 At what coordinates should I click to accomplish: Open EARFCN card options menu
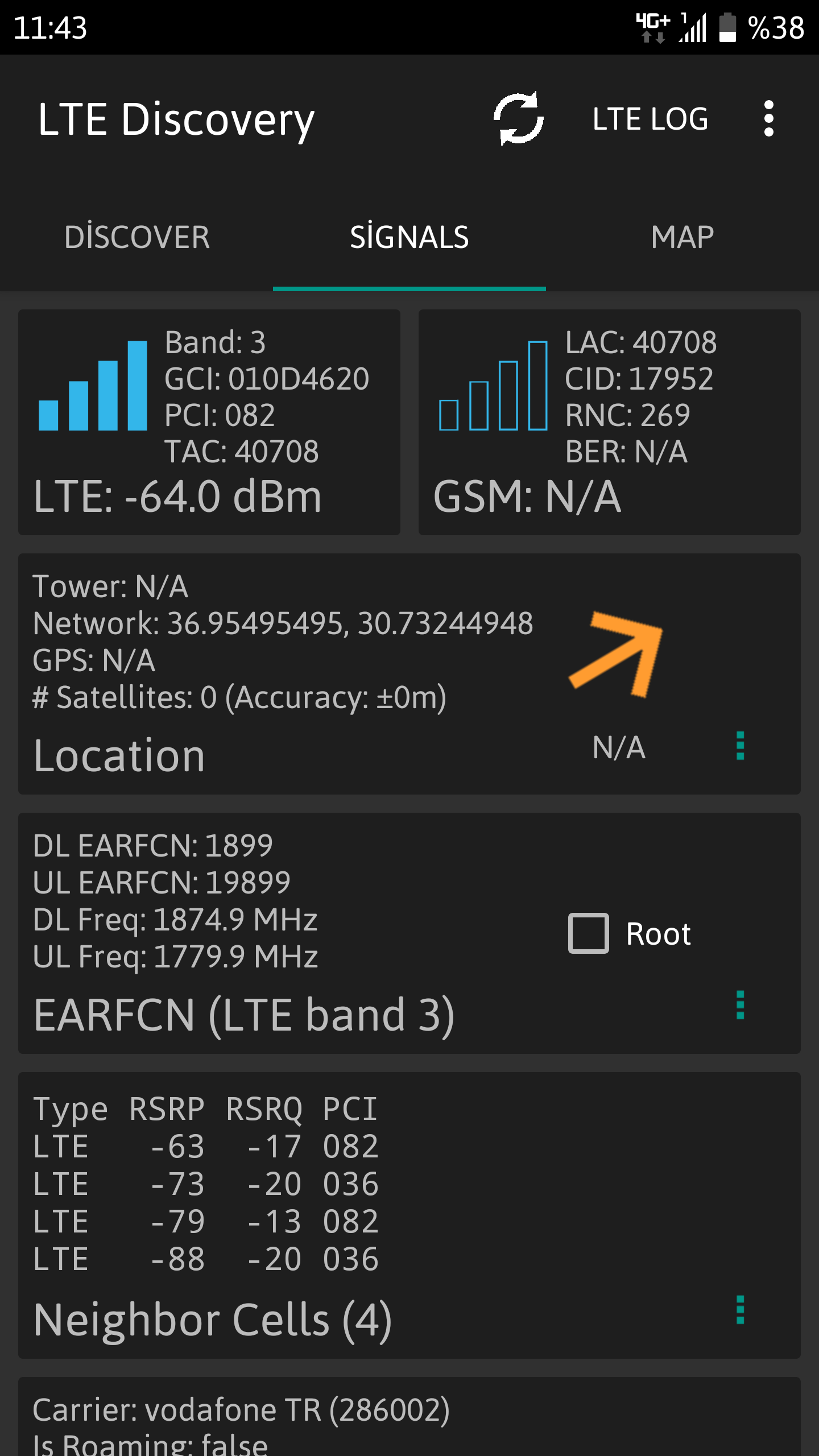click(x=740, y=1005)
